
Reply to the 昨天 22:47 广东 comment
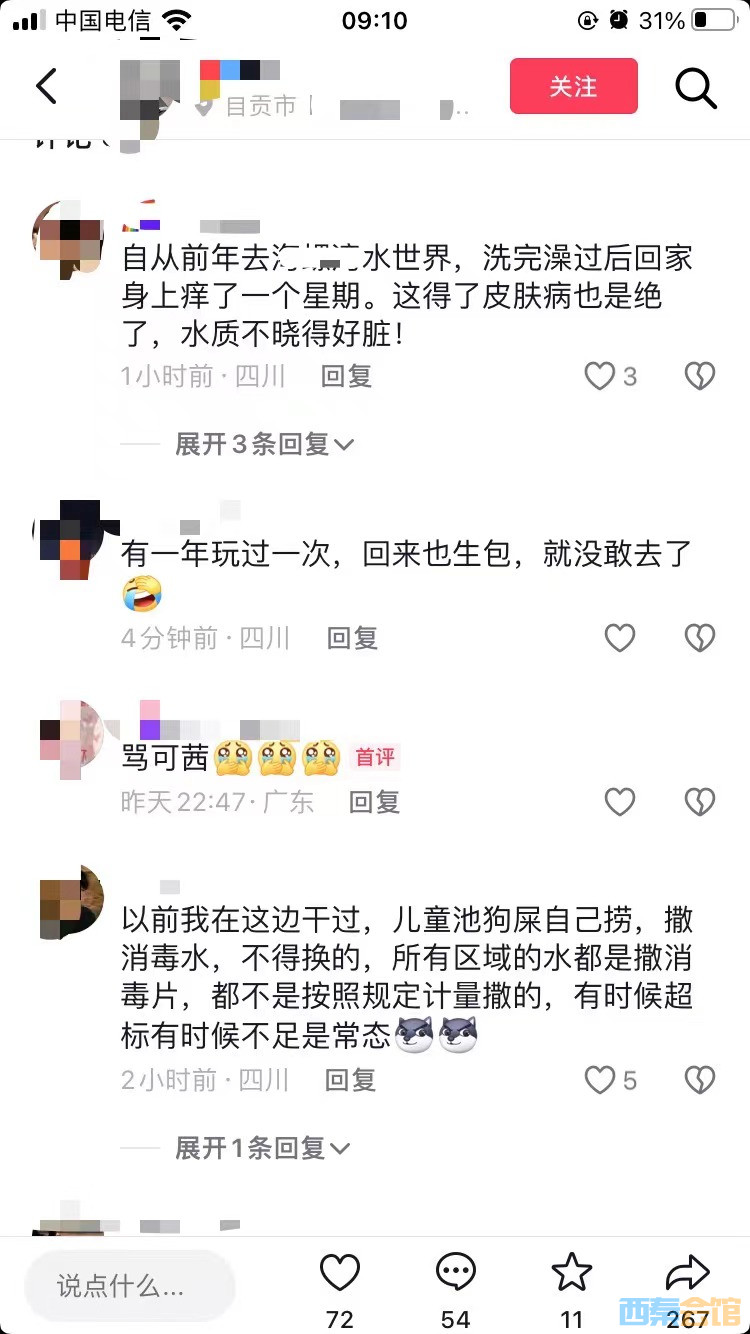coord(374,801)
